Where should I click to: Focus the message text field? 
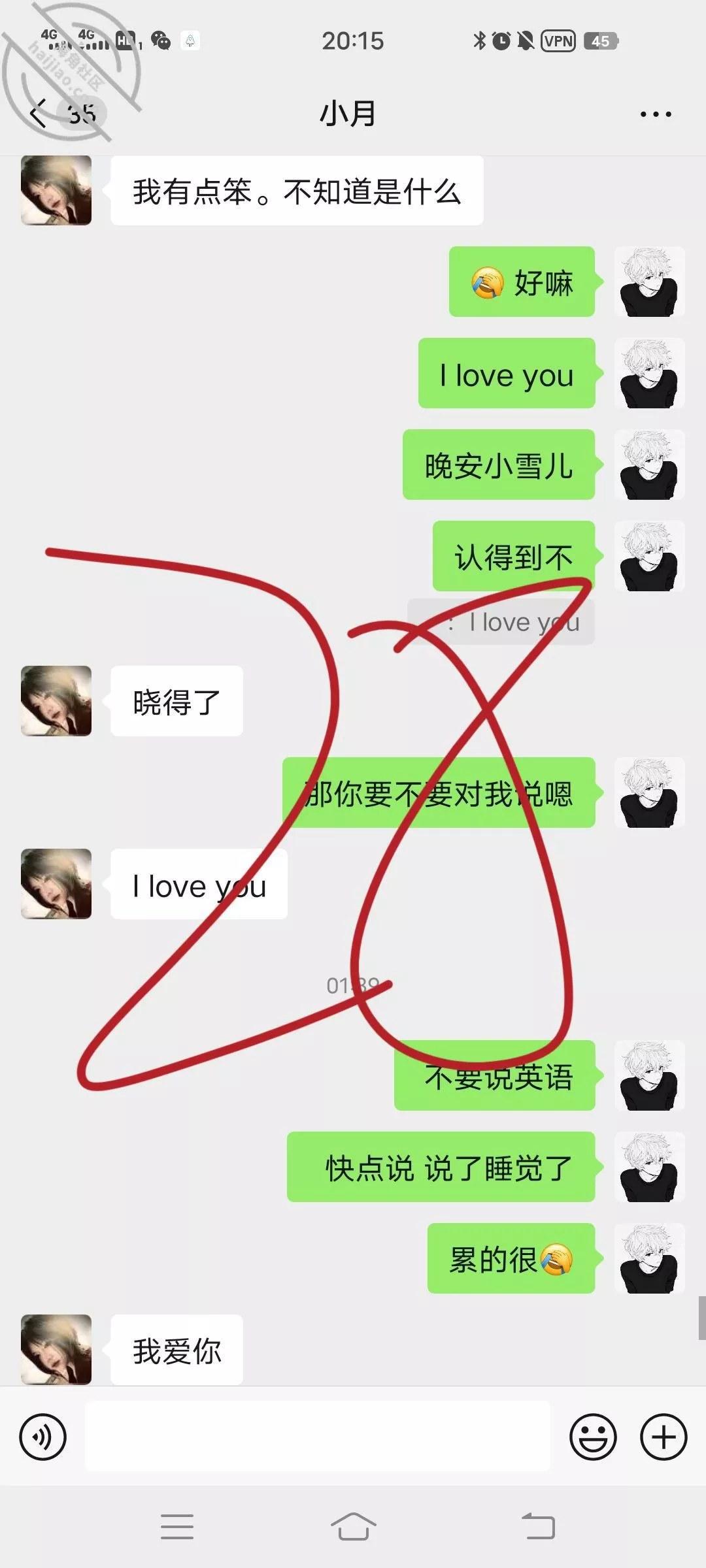pyautogui.click(x=317, y=1437)
